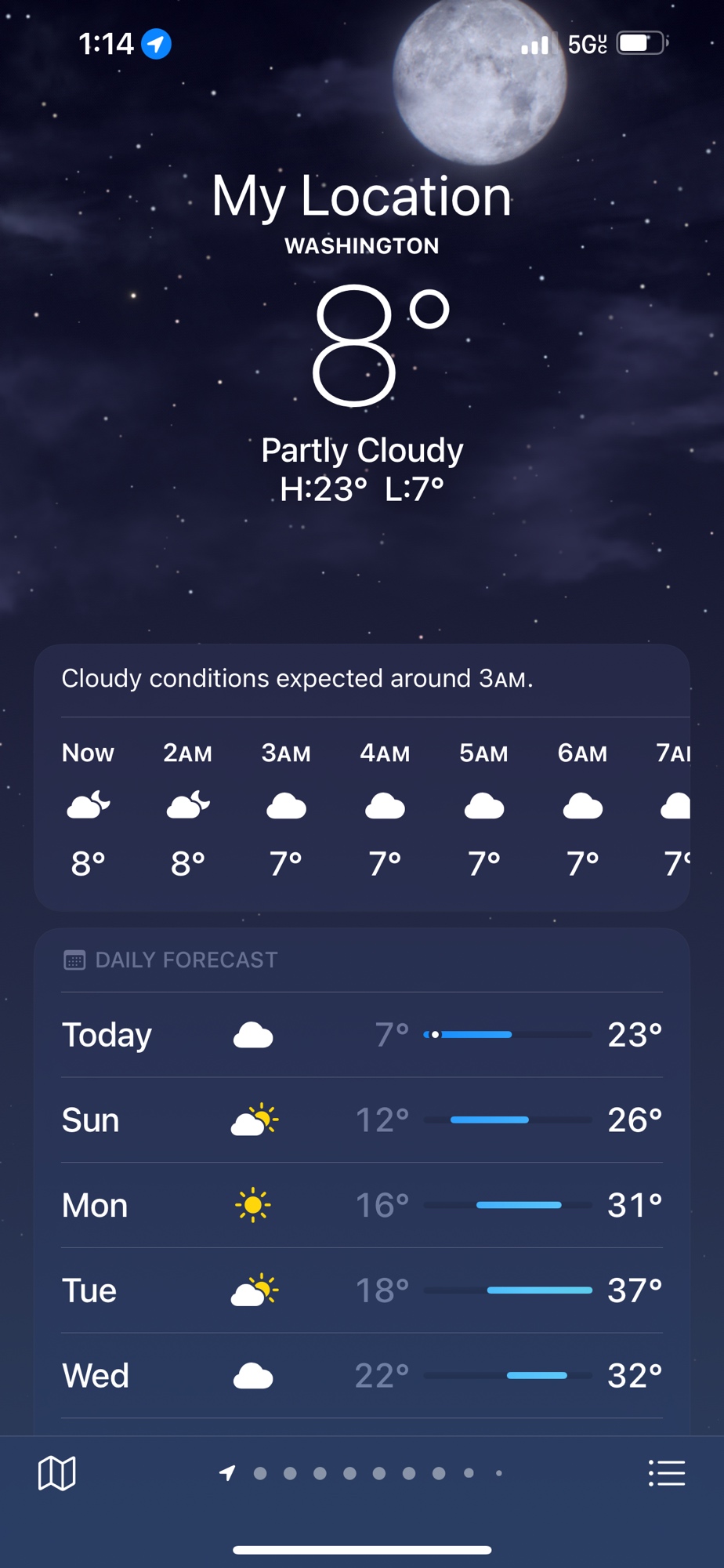
Task: Show Wed forecast details
Action: coord(361,1375)
